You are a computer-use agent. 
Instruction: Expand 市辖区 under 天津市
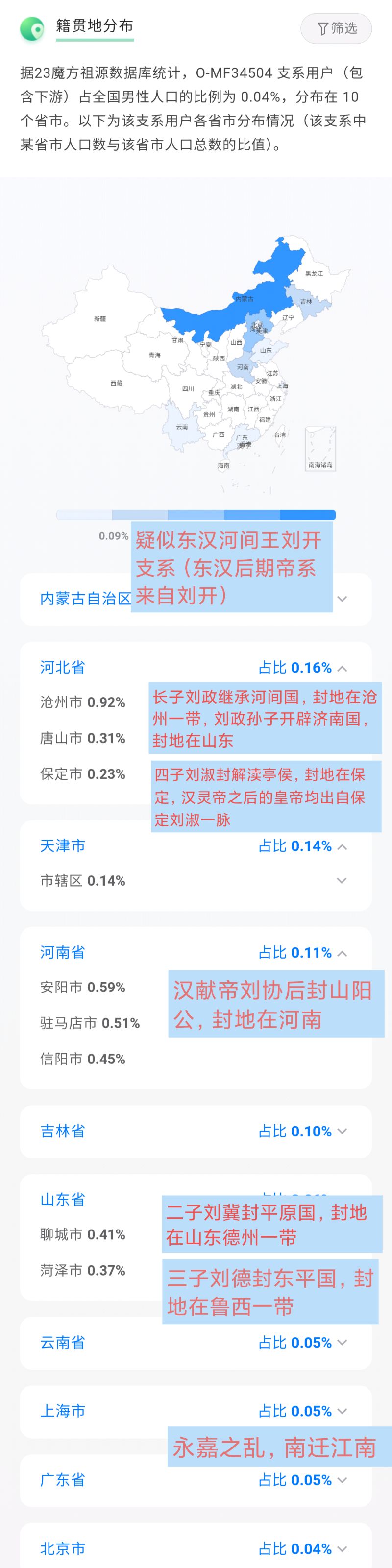pyautogui.click(x=342, y=881)
